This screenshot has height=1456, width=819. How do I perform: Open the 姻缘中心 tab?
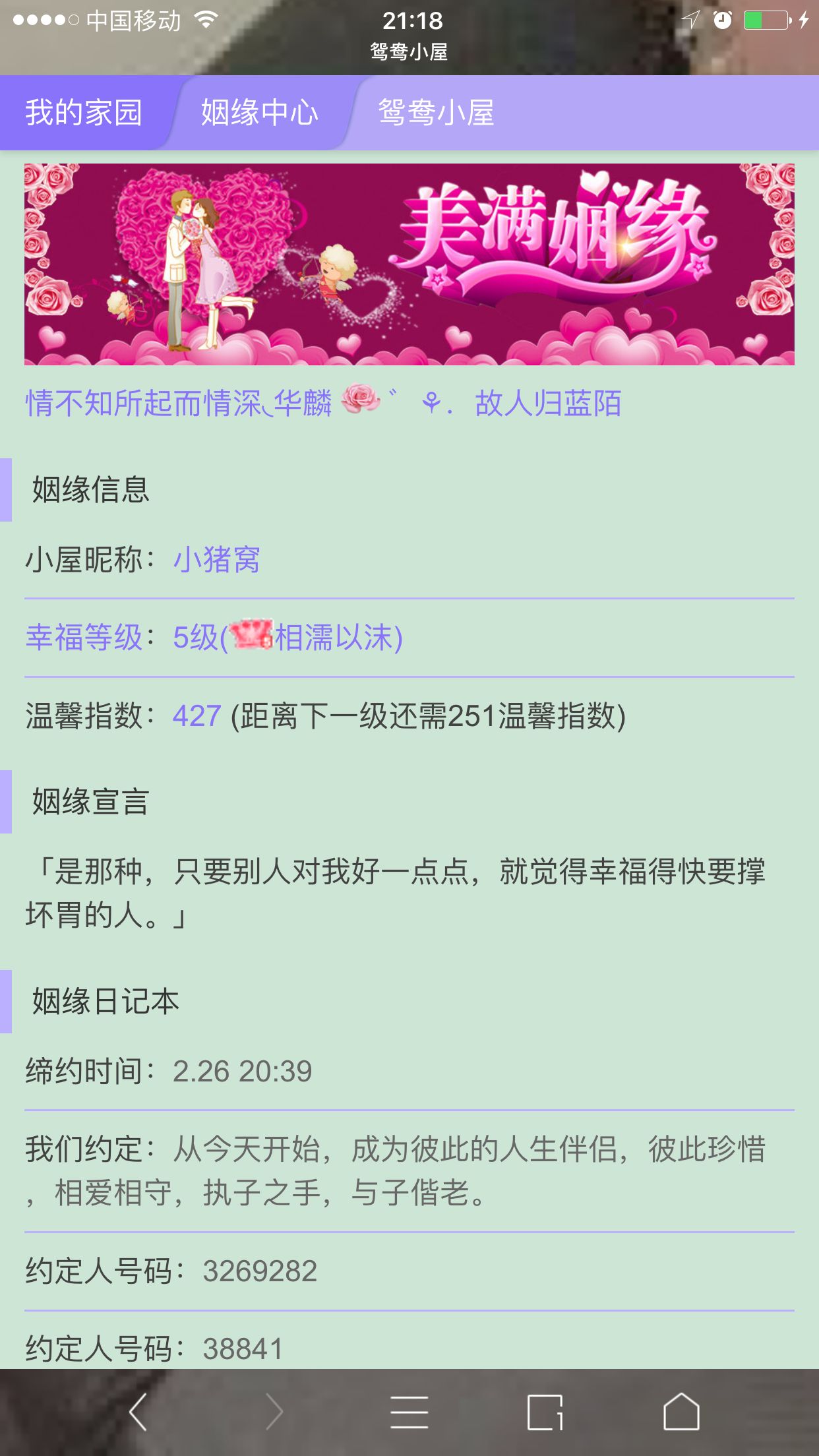(259, 113)
